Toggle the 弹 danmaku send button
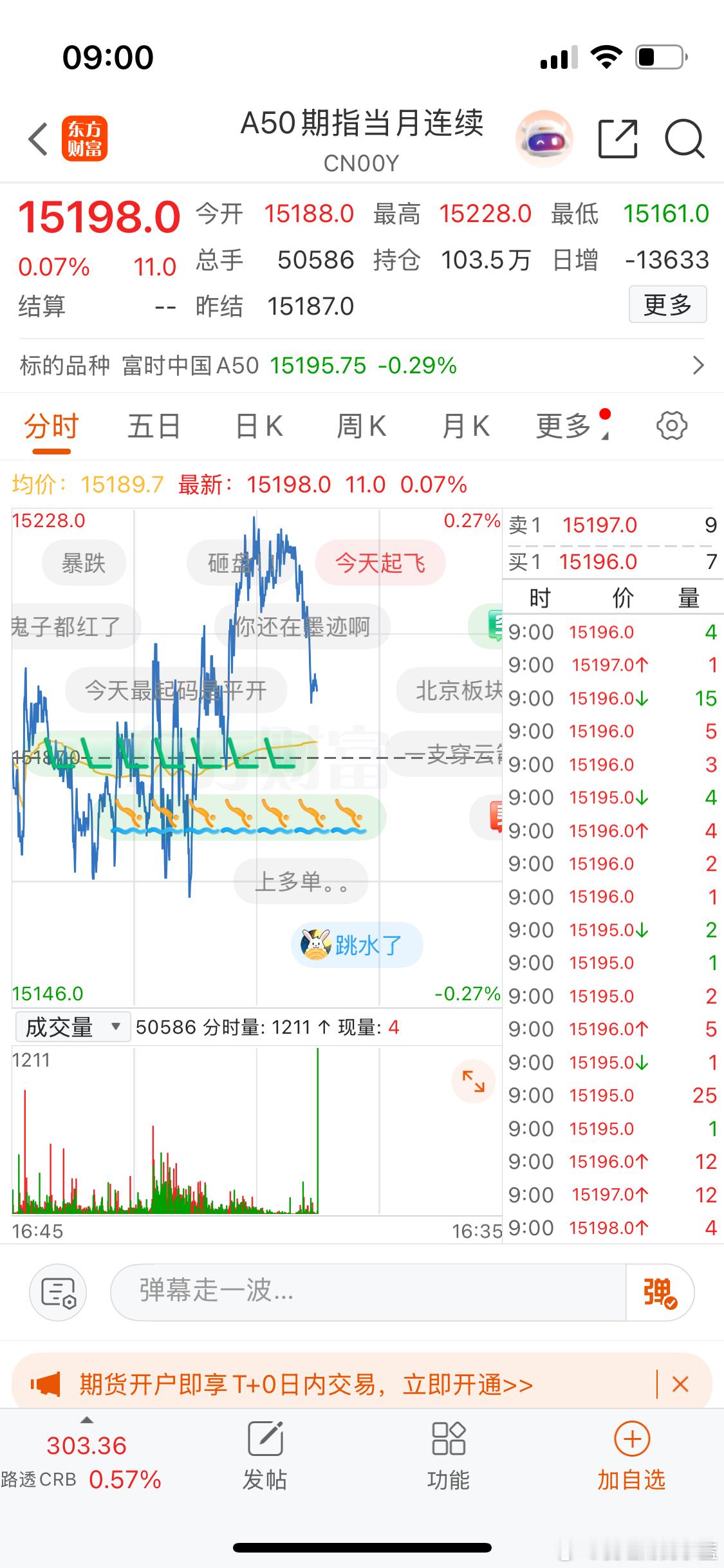Viewport: 724px width, 1568px height. coord(658,1292)
